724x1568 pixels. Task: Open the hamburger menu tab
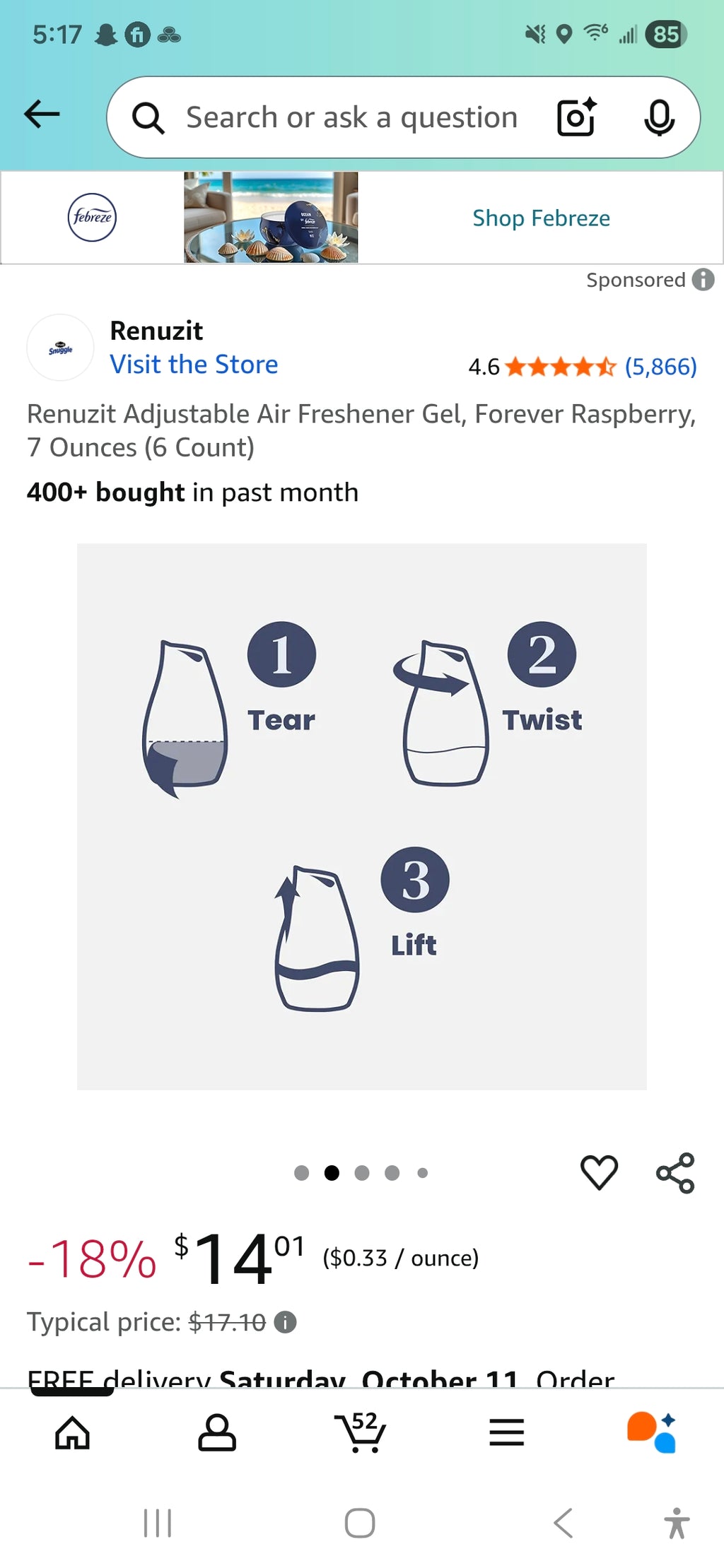click(x=506, y=1432)
